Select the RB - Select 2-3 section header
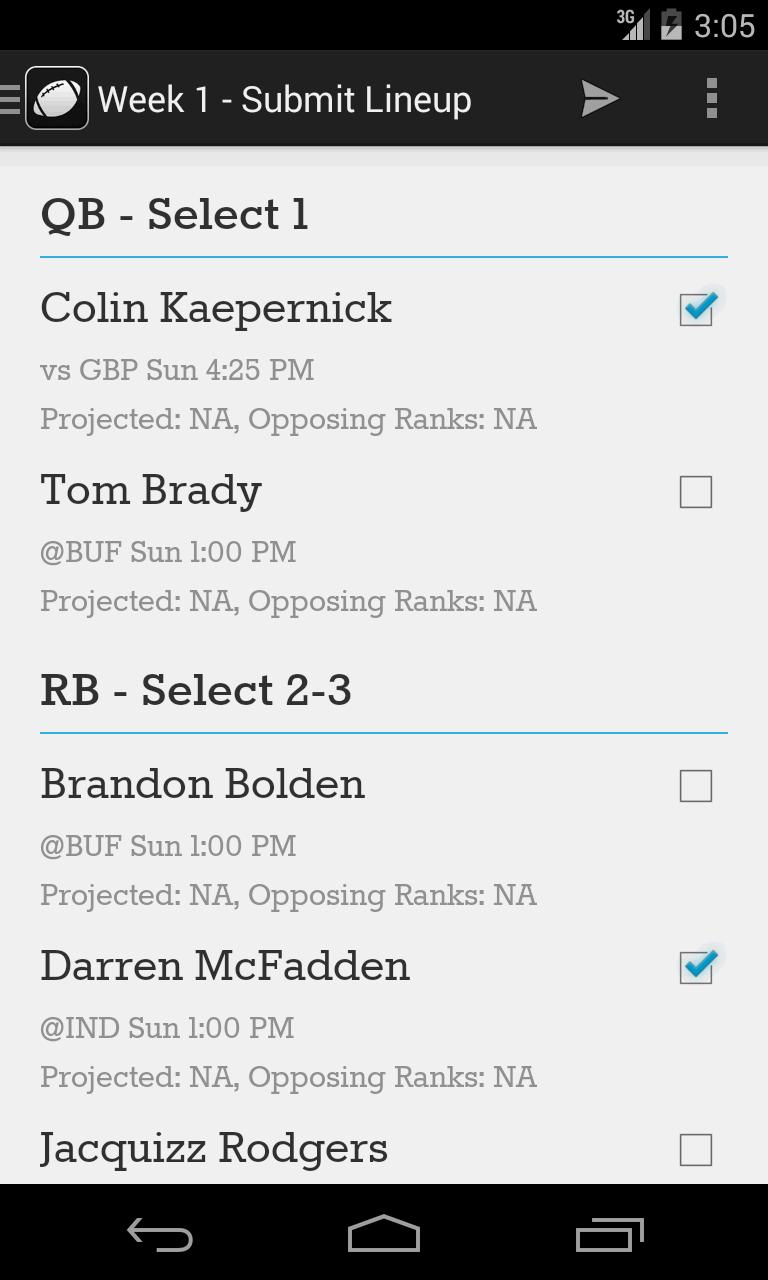Viewport: 768px width, 1280px height. point(196,690)
